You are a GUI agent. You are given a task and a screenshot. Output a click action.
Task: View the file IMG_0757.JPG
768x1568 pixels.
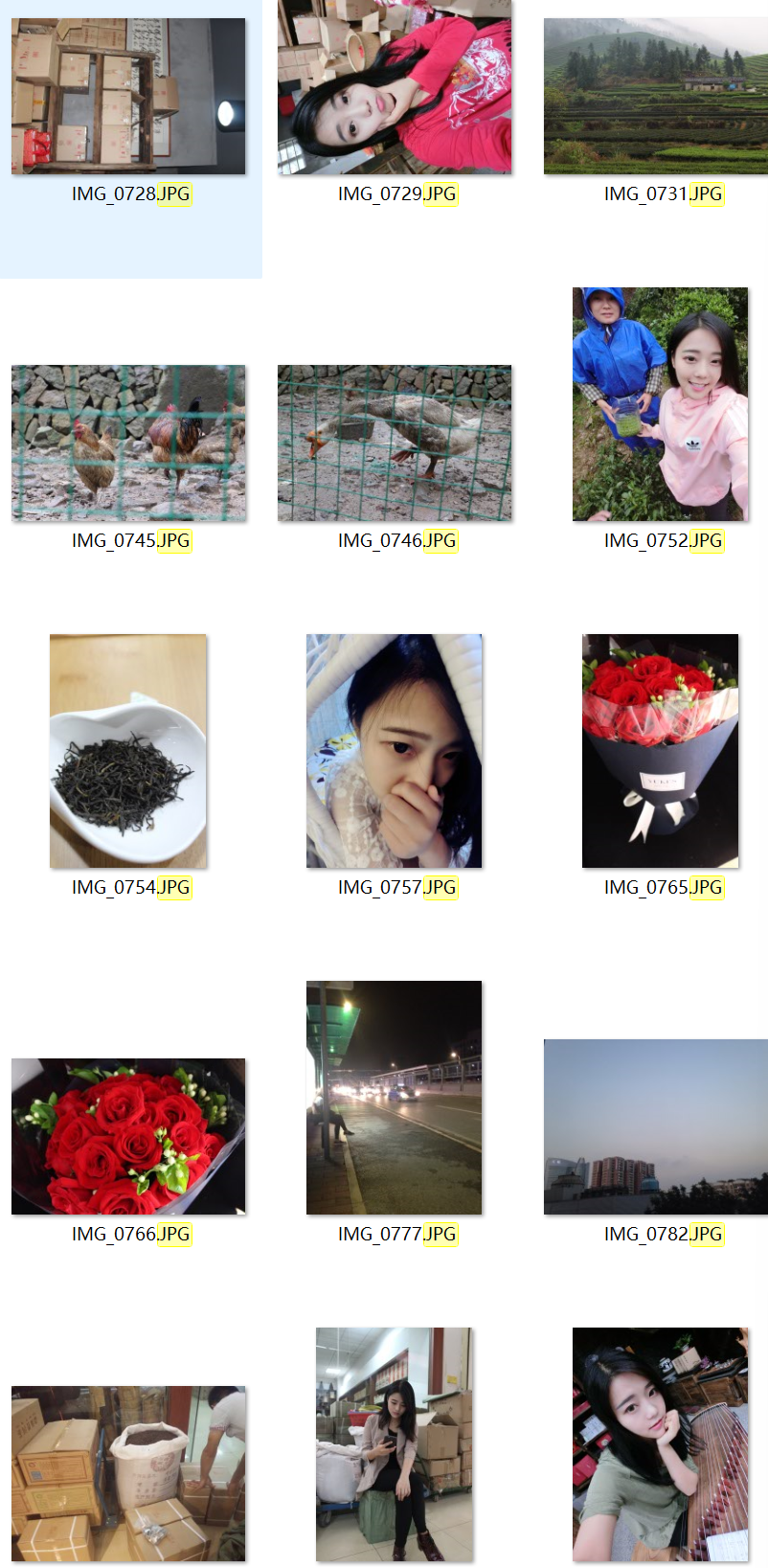[x=395, y=751]
